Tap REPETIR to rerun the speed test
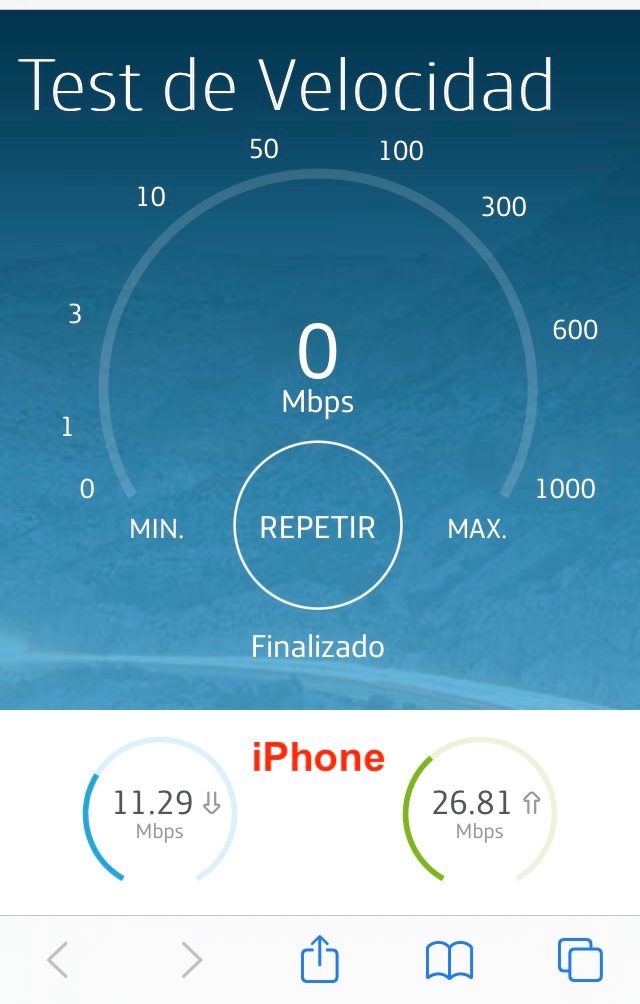640x1004 pixels. click(317, 526)
